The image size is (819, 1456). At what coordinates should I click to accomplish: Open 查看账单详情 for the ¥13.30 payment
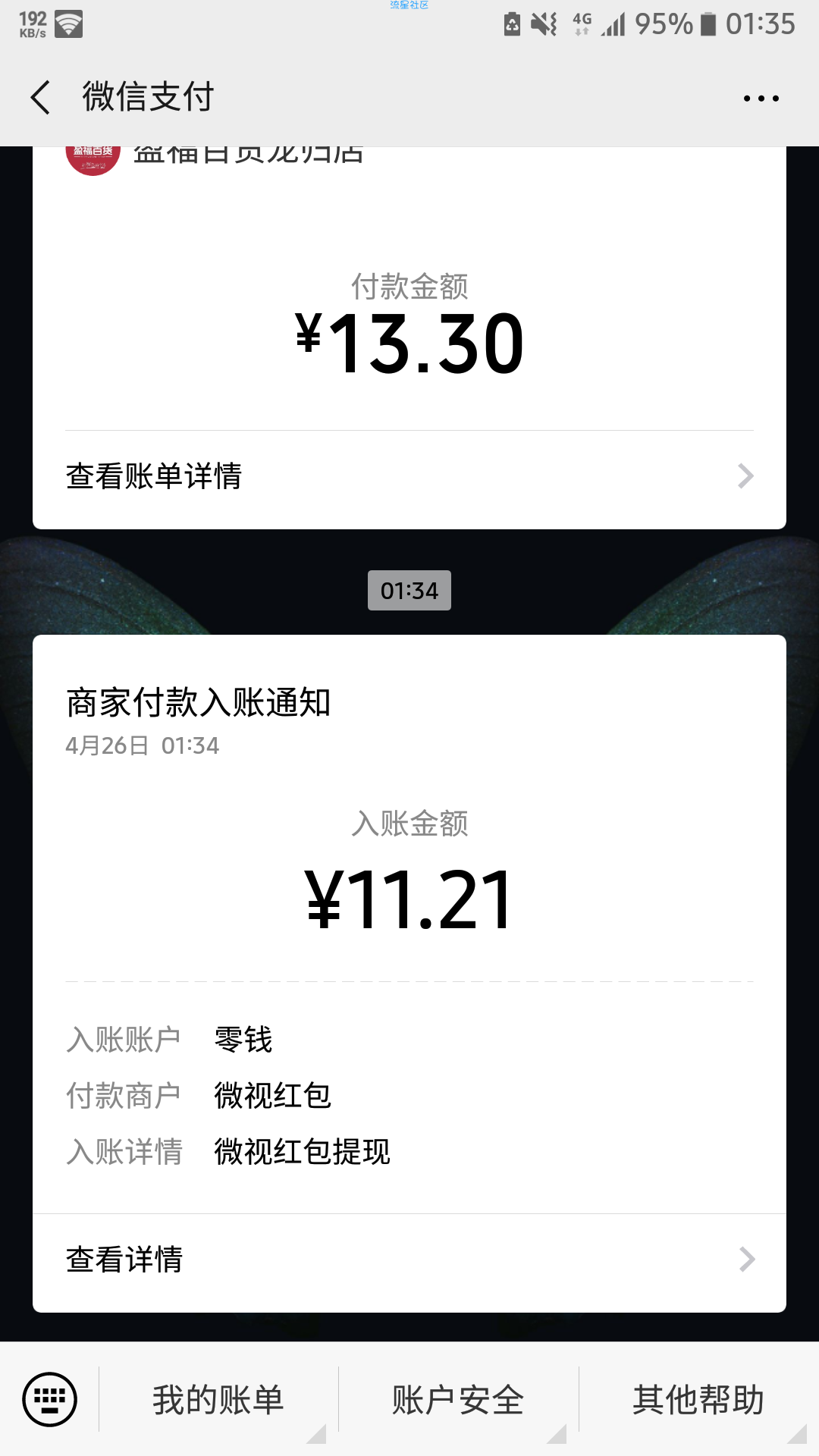pyautogui.click(x=409, y=476)
